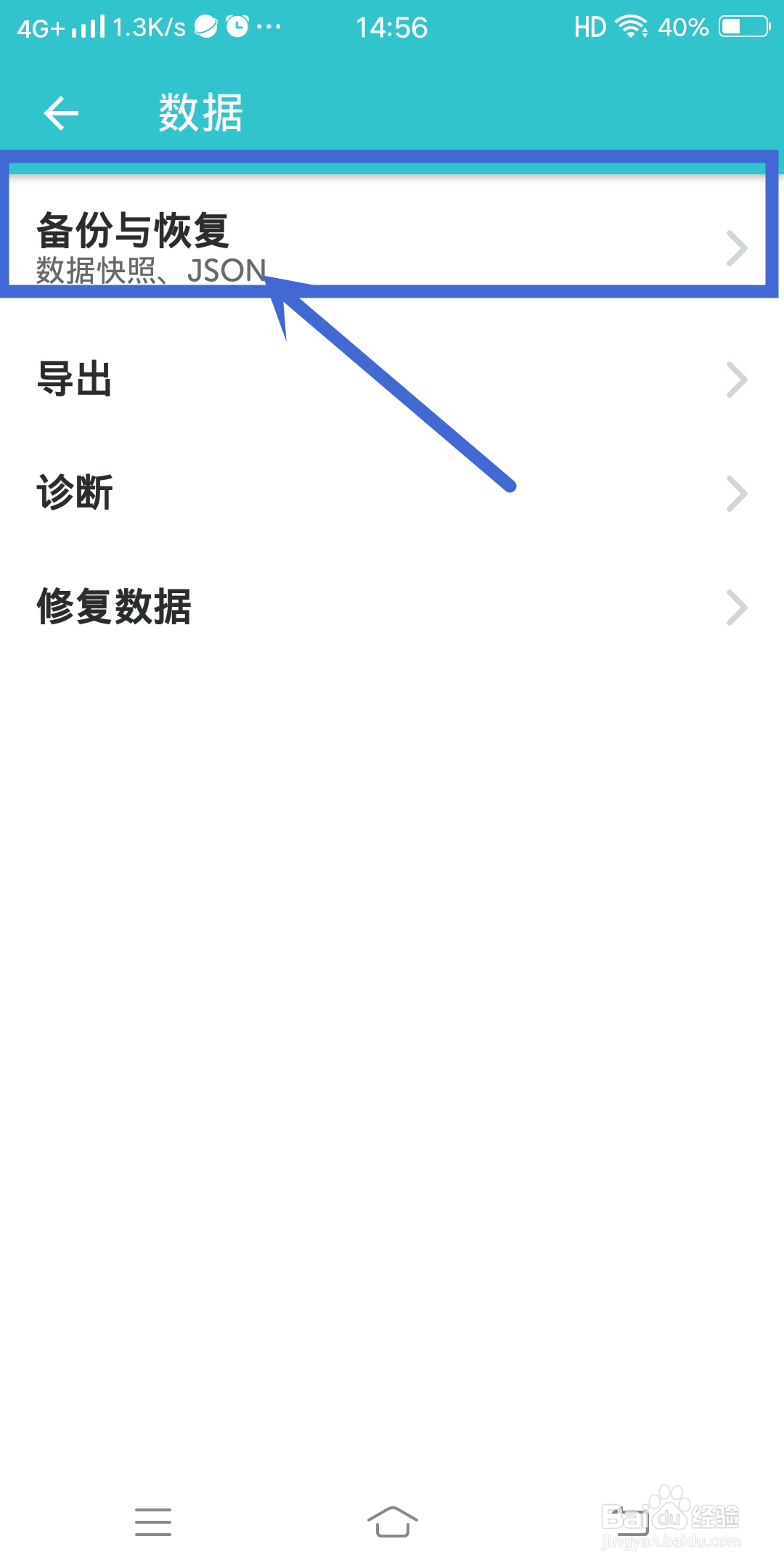Click the back arrow on the title bar
The height and width of the screenshot is (1568, 784).
point(62,113)
